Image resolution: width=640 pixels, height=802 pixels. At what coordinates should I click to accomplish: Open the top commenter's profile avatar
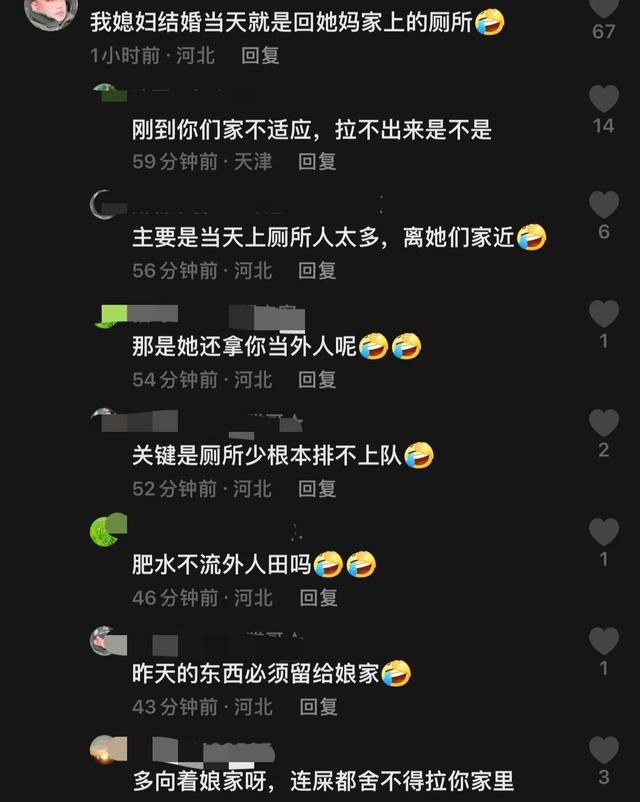tap(50, 12)
